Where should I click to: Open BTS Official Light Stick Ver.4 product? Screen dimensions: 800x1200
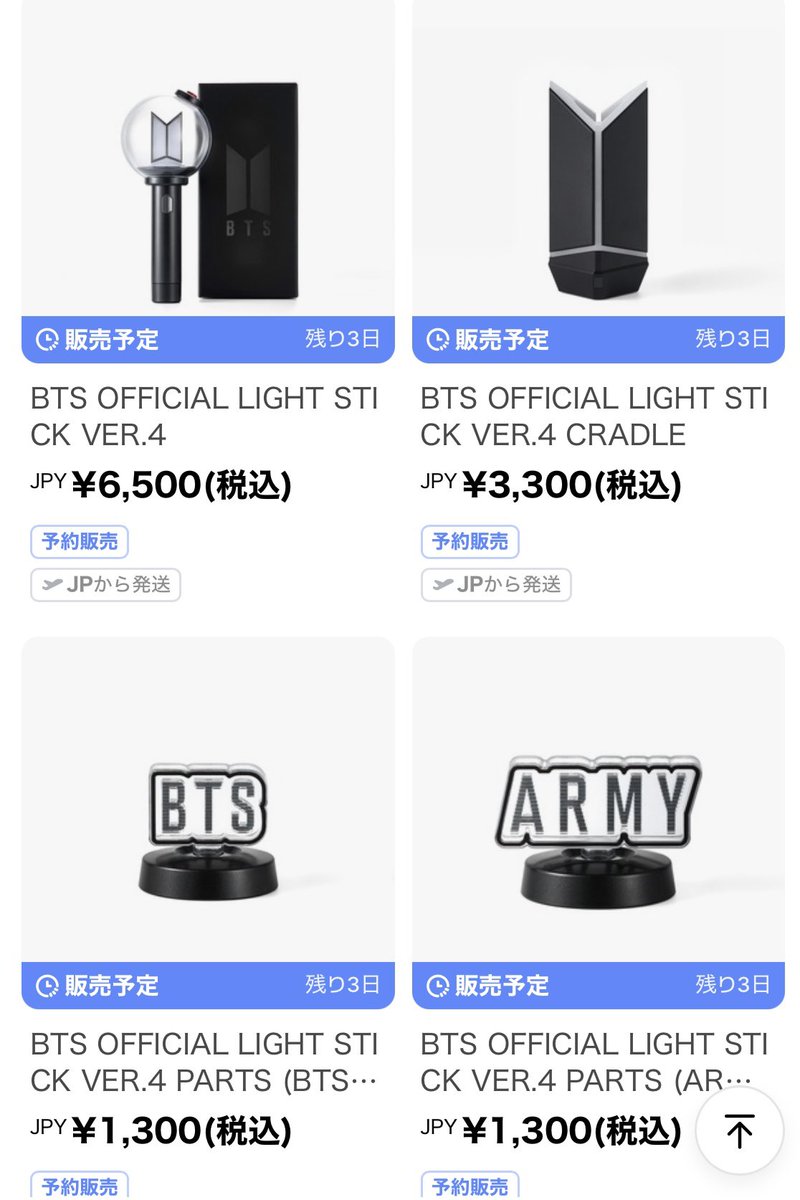click(208, 160)
